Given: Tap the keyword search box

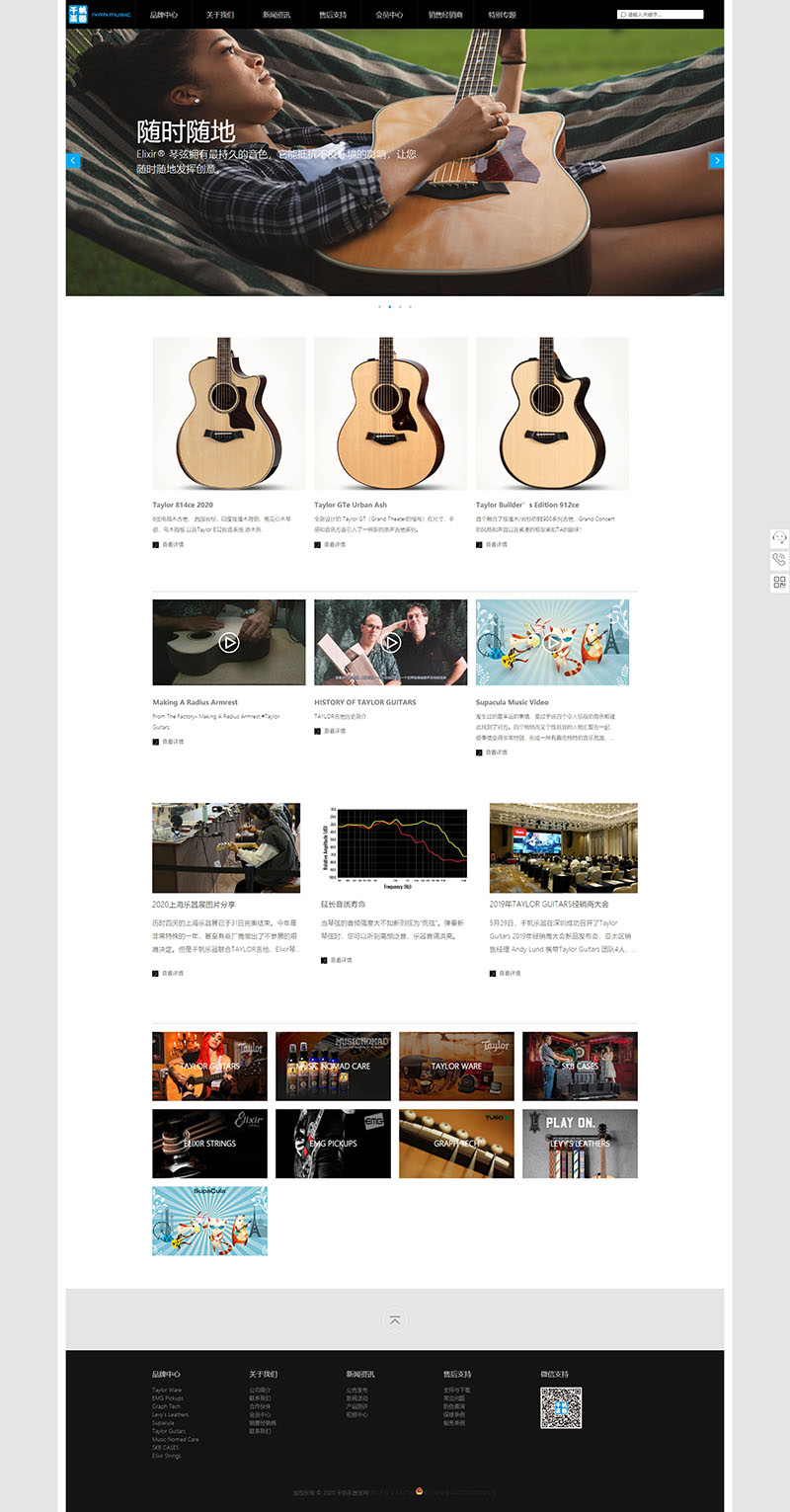Looking at the screenshot, I should pos(664,15).
